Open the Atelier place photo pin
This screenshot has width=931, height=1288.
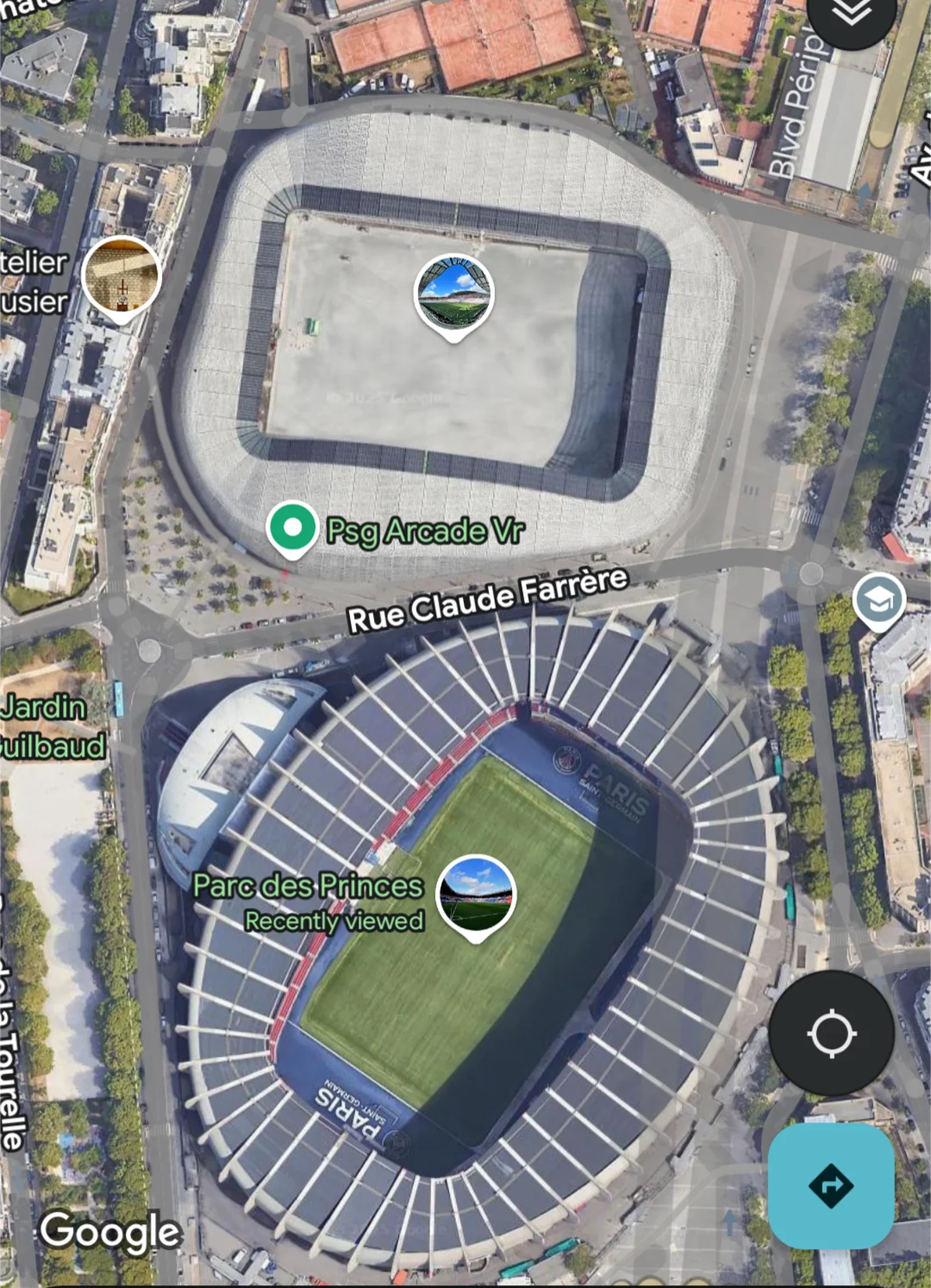point(121,276)
